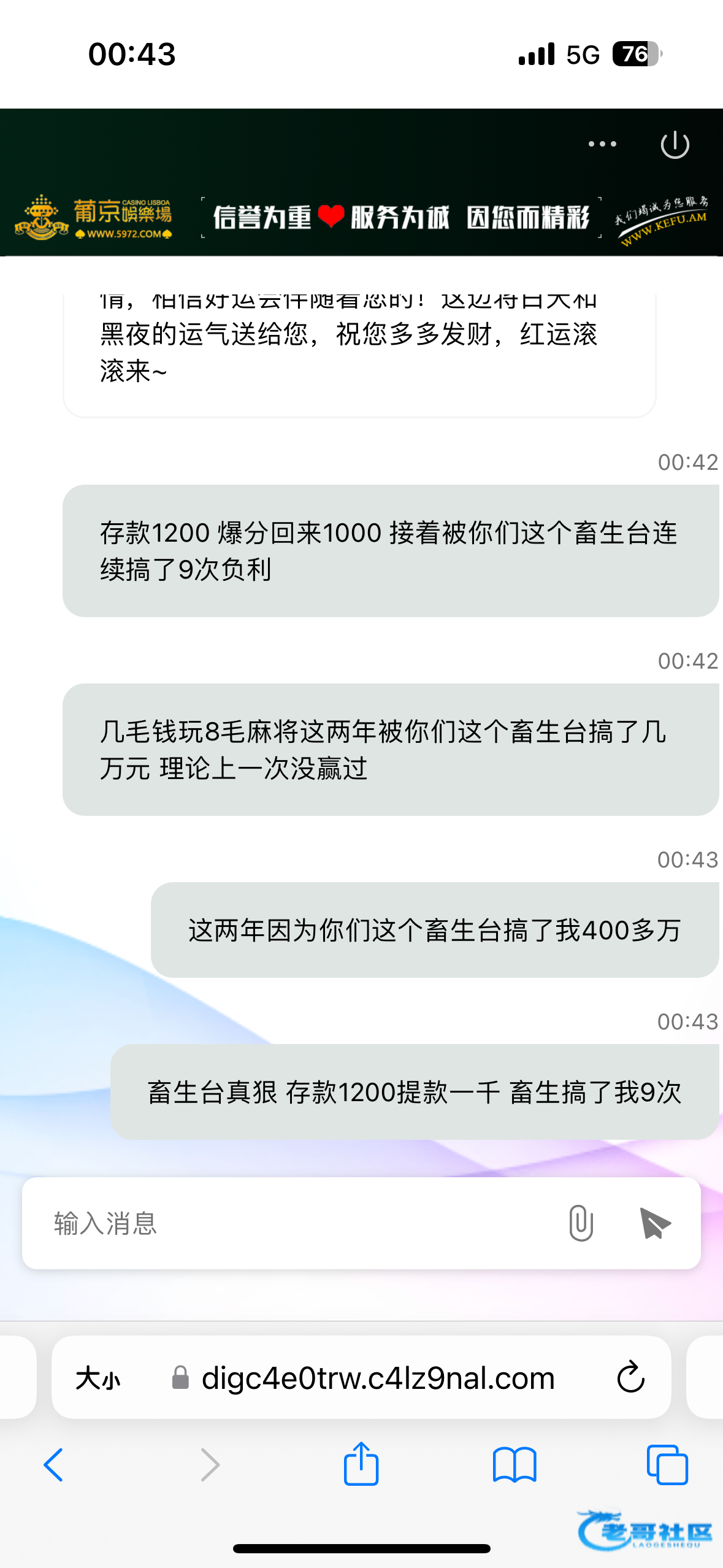Focus the message input field
Screen dimensions: 723x1568
point(294,1223)
